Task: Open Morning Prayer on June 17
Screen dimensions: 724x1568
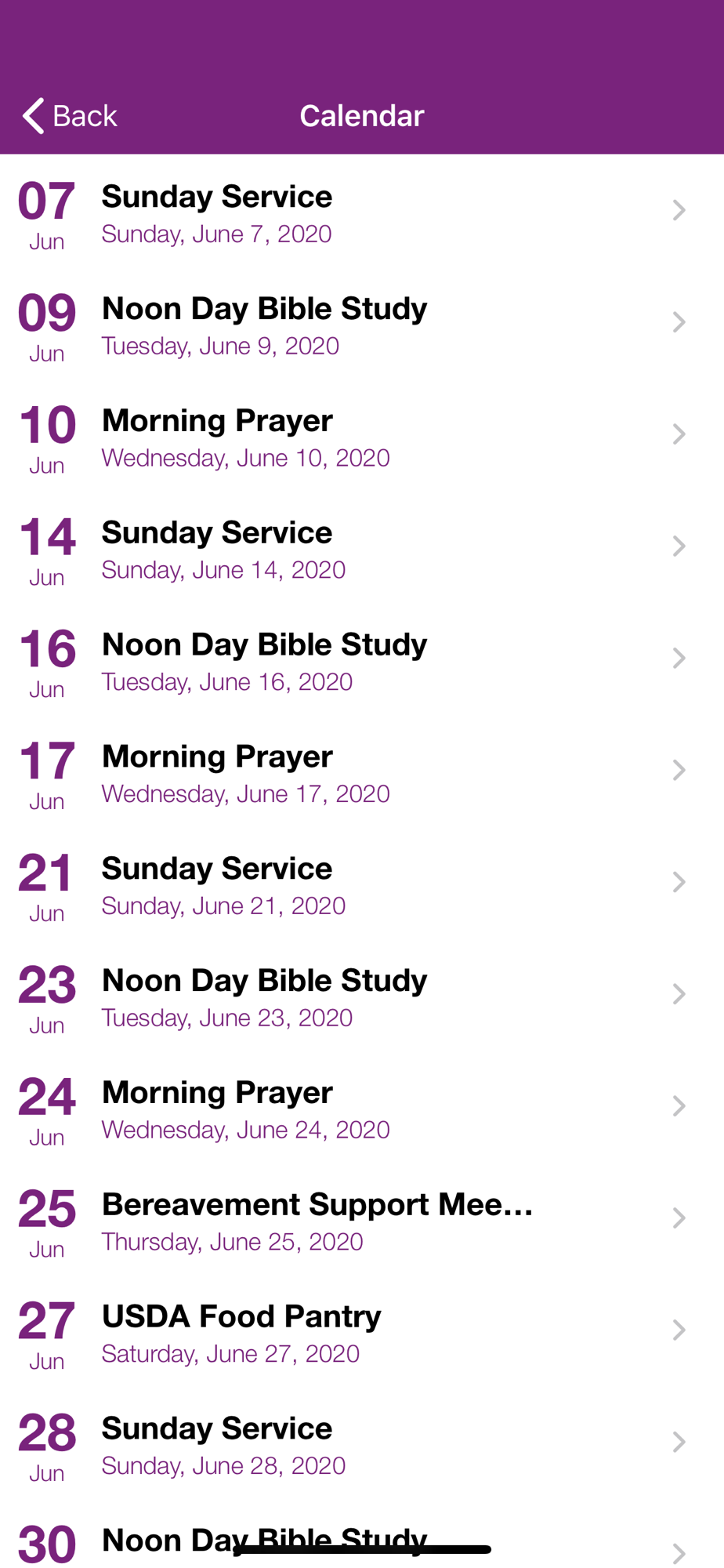Action: [360, 772]
